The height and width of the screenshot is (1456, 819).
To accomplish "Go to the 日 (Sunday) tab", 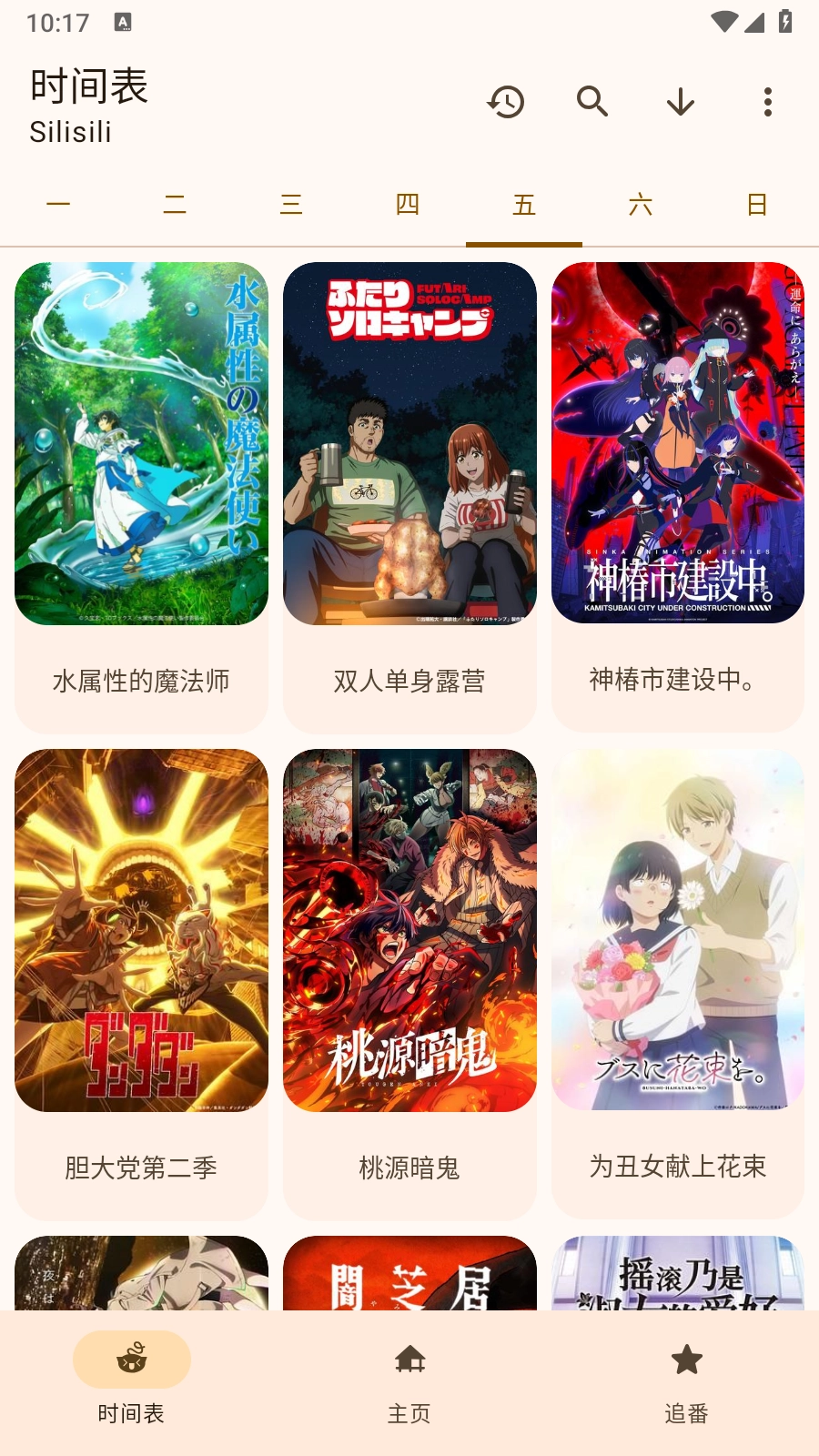I will point(757,205).
